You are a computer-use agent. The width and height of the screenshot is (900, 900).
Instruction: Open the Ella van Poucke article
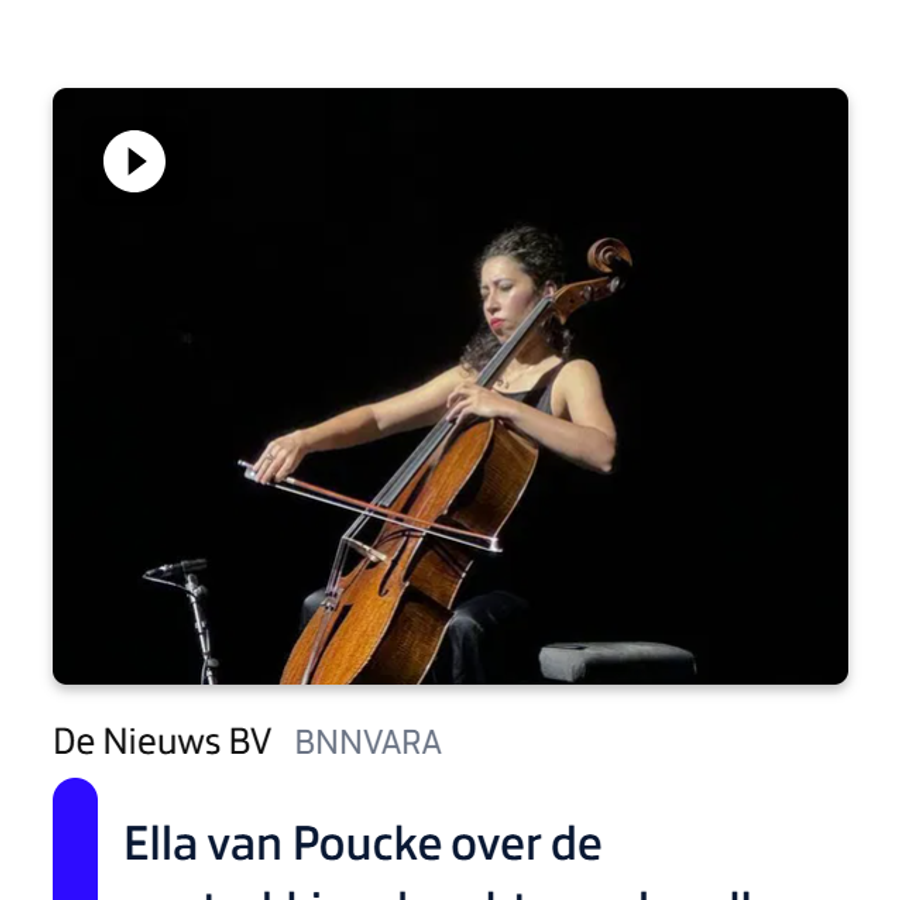(362, 845)
